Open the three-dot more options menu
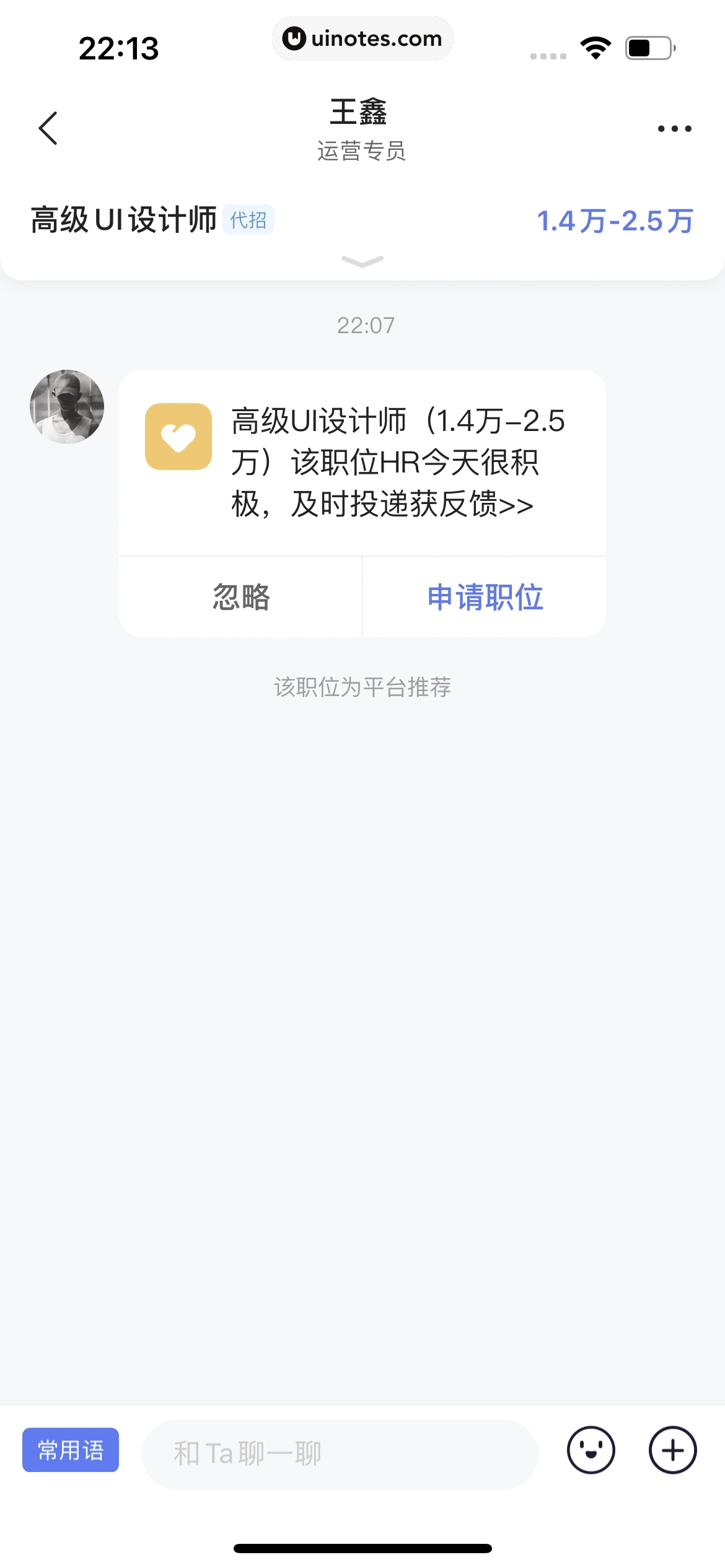The width and height of the screenshot is (725, 1568). click(x=675, y=128)
